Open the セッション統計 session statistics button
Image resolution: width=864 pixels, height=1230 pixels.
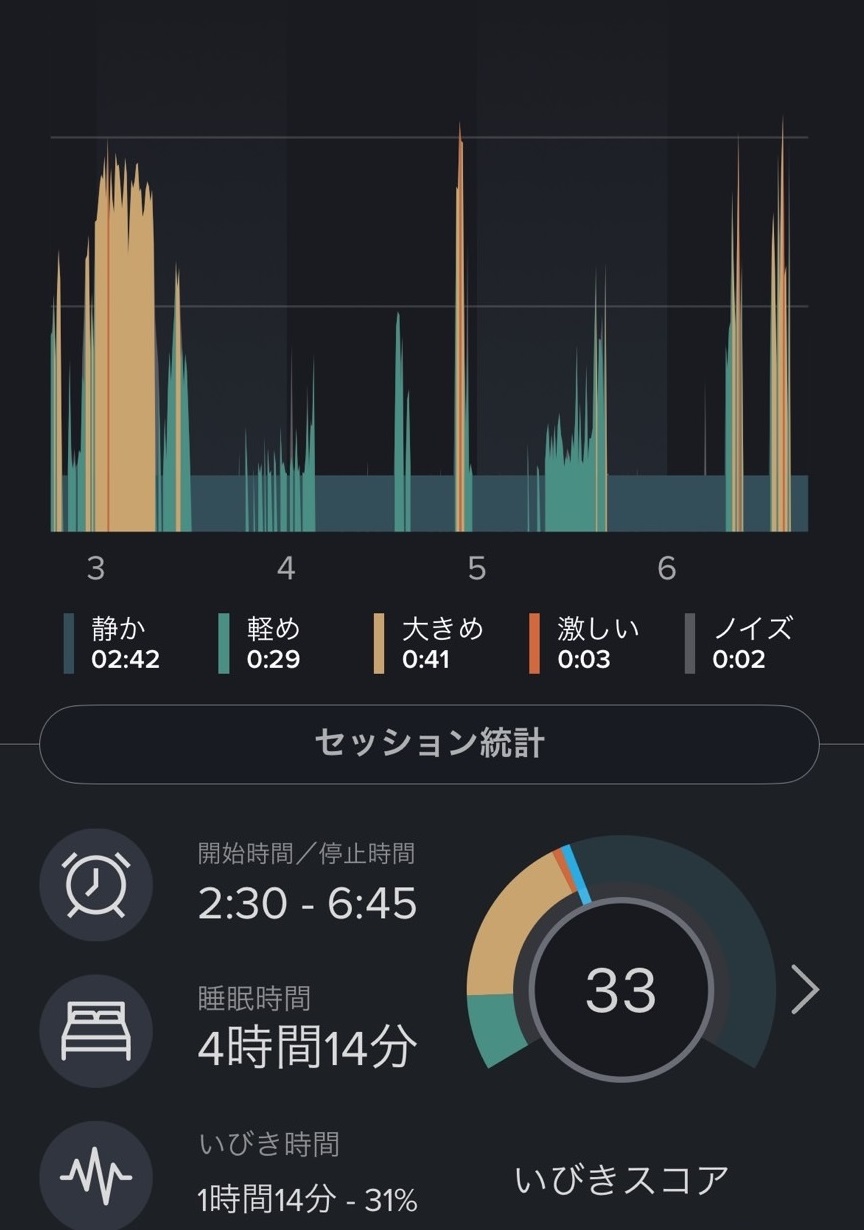(429, 744)
